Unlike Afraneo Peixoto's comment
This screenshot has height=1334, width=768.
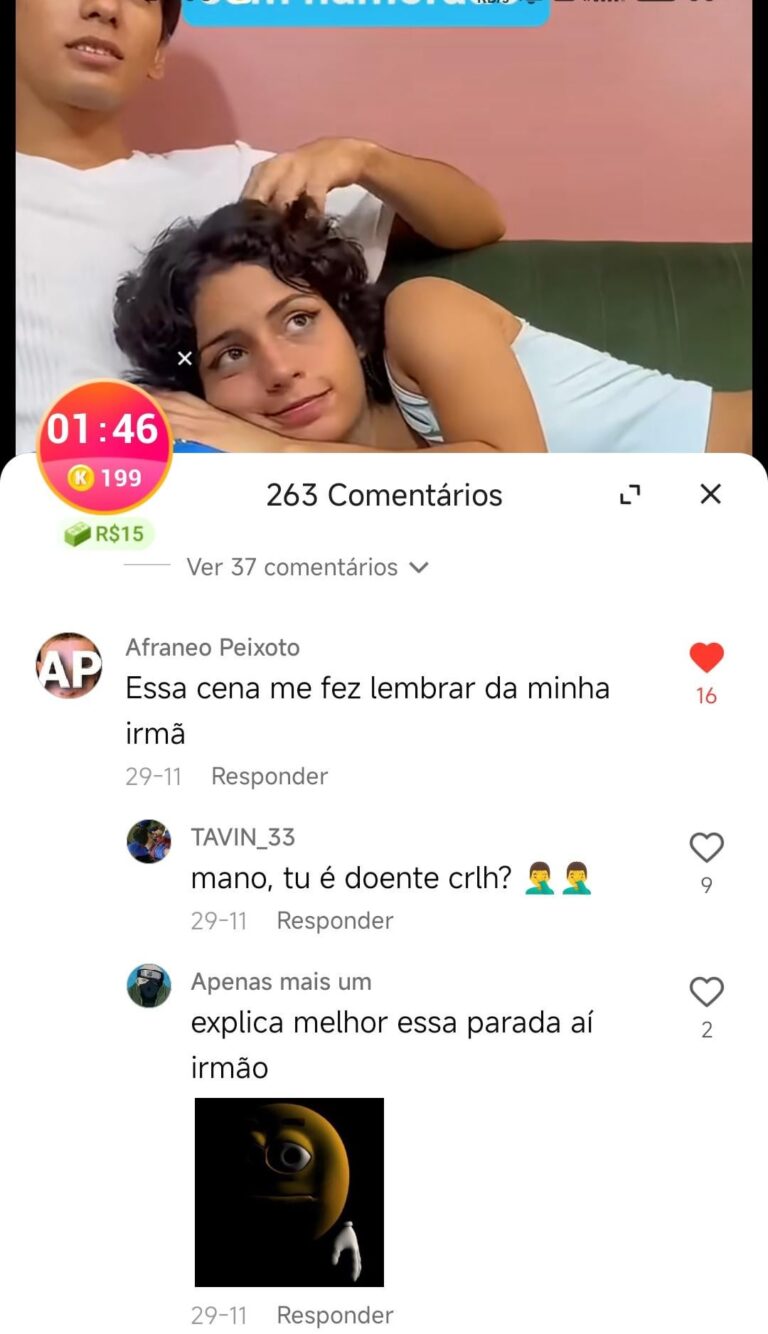pos(706,658)
